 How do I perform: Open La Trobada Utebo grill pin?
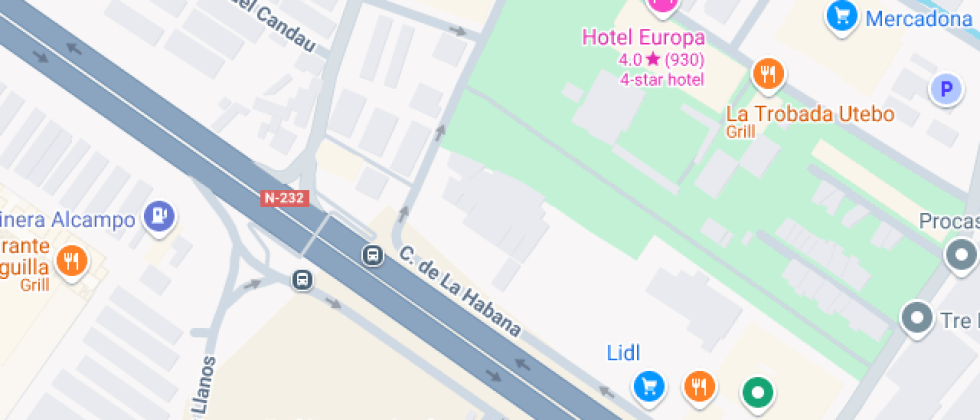[x=768, y=76]
